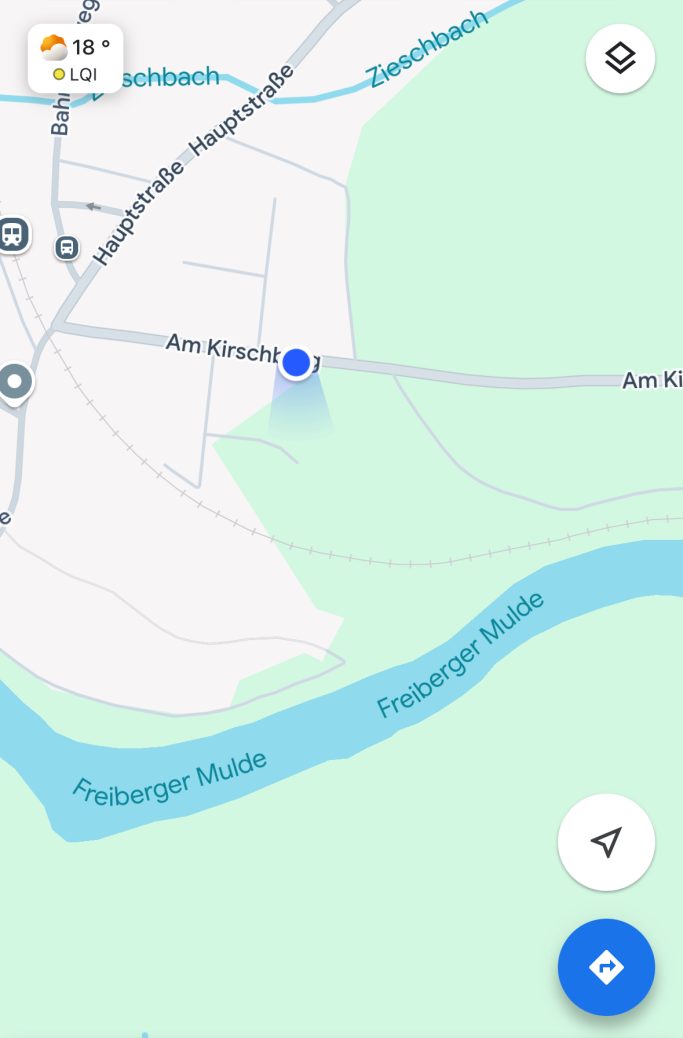683x1038 pixels.
Task: Tap the bus stop marker
Action: (66, 247)
